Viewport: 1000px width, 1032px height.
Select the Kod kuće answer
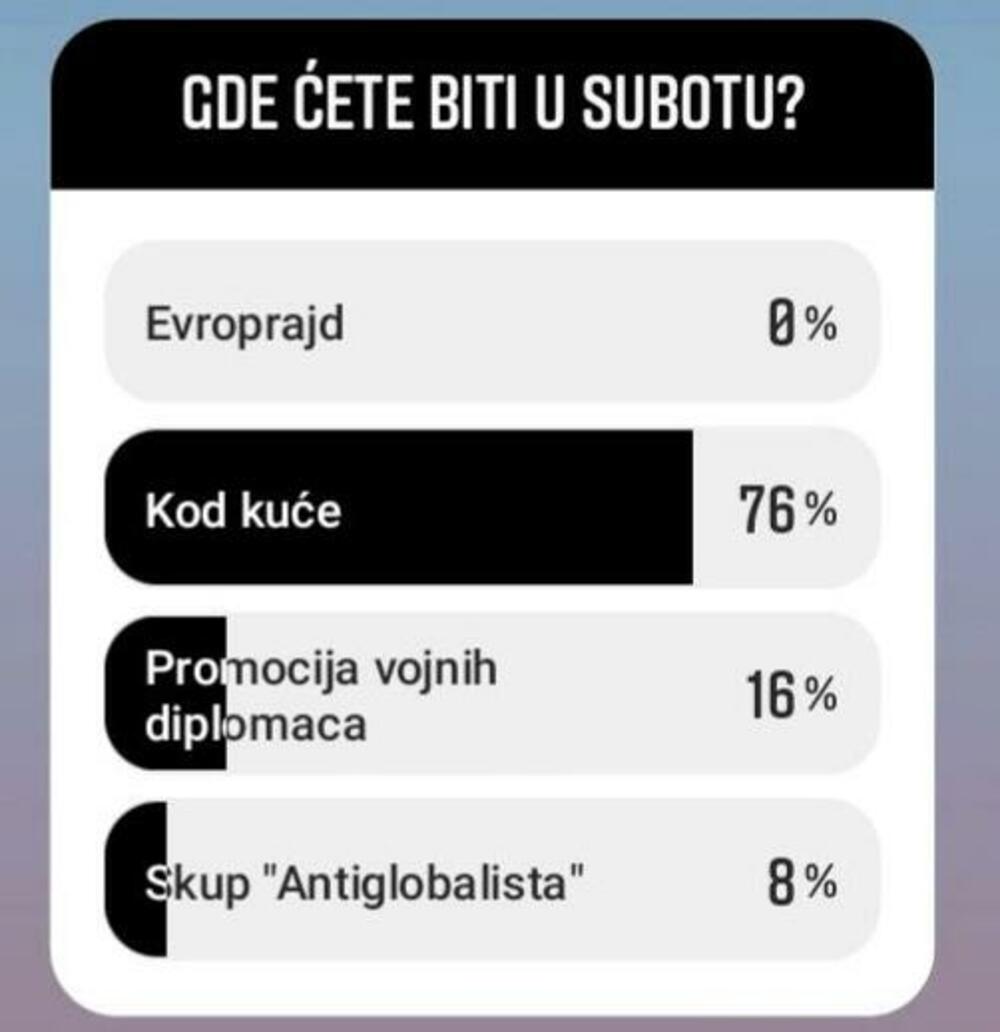pos(490,510)
